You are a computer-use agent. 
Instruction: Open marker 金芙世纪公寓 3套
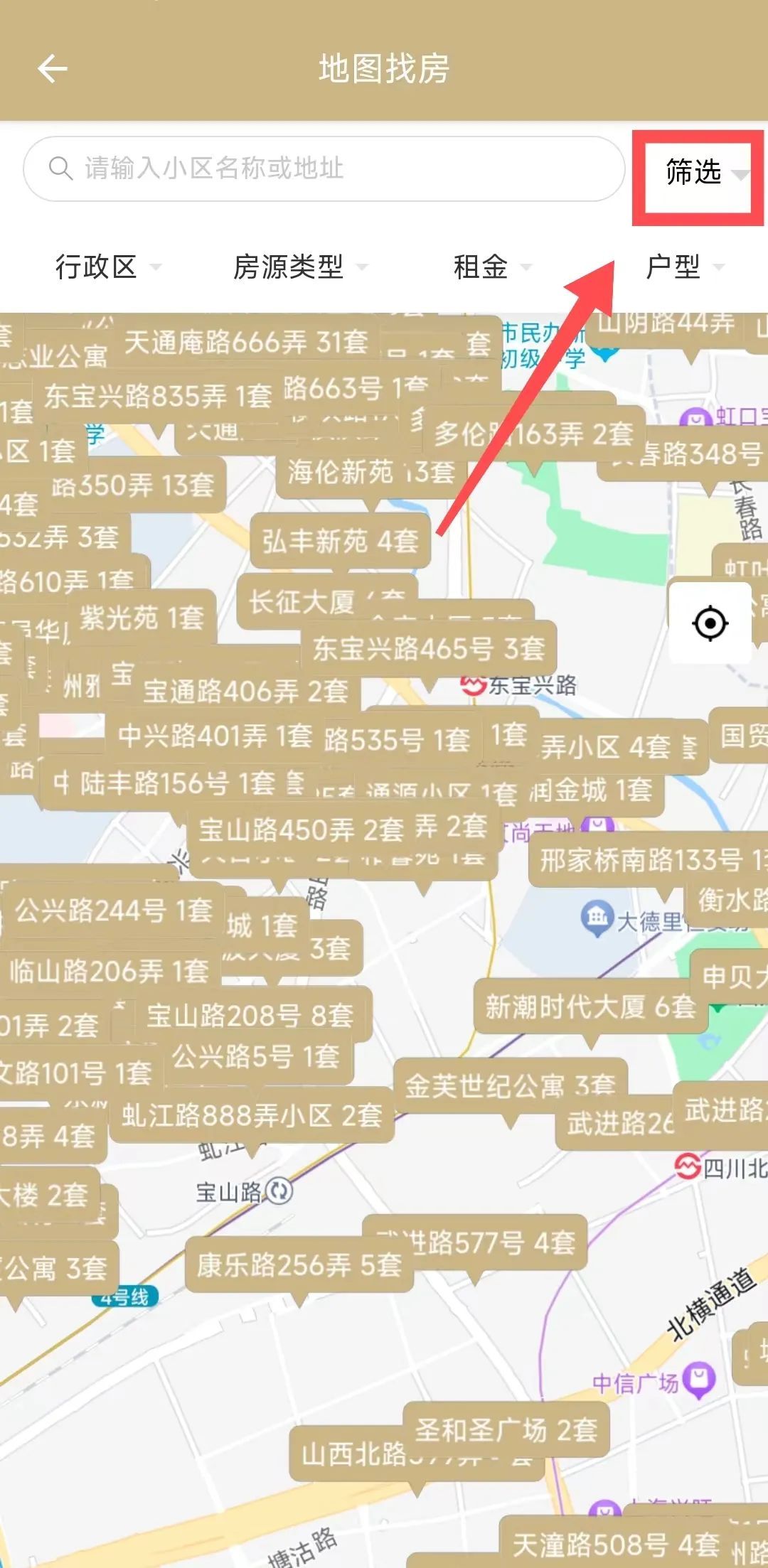click(509, 1085)
